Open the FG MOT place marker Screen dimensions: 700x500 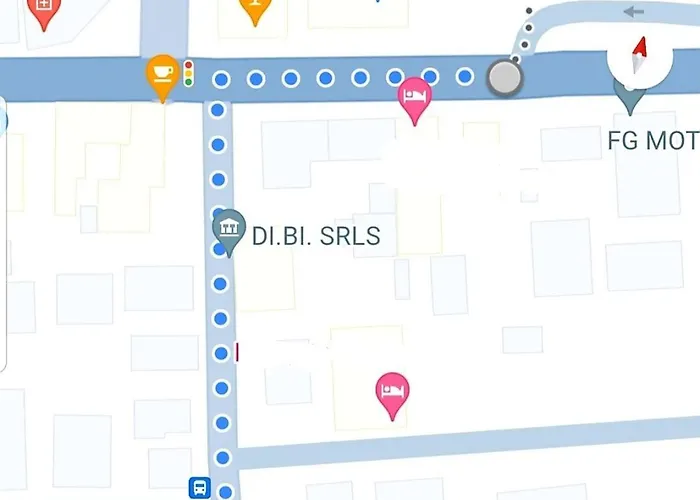point(630,97)
